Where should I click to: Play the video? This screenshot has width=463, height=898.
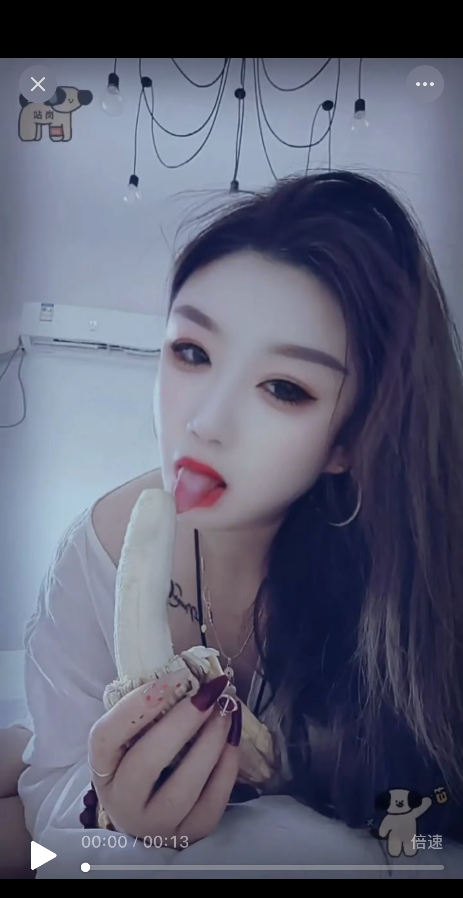(43, 855)
